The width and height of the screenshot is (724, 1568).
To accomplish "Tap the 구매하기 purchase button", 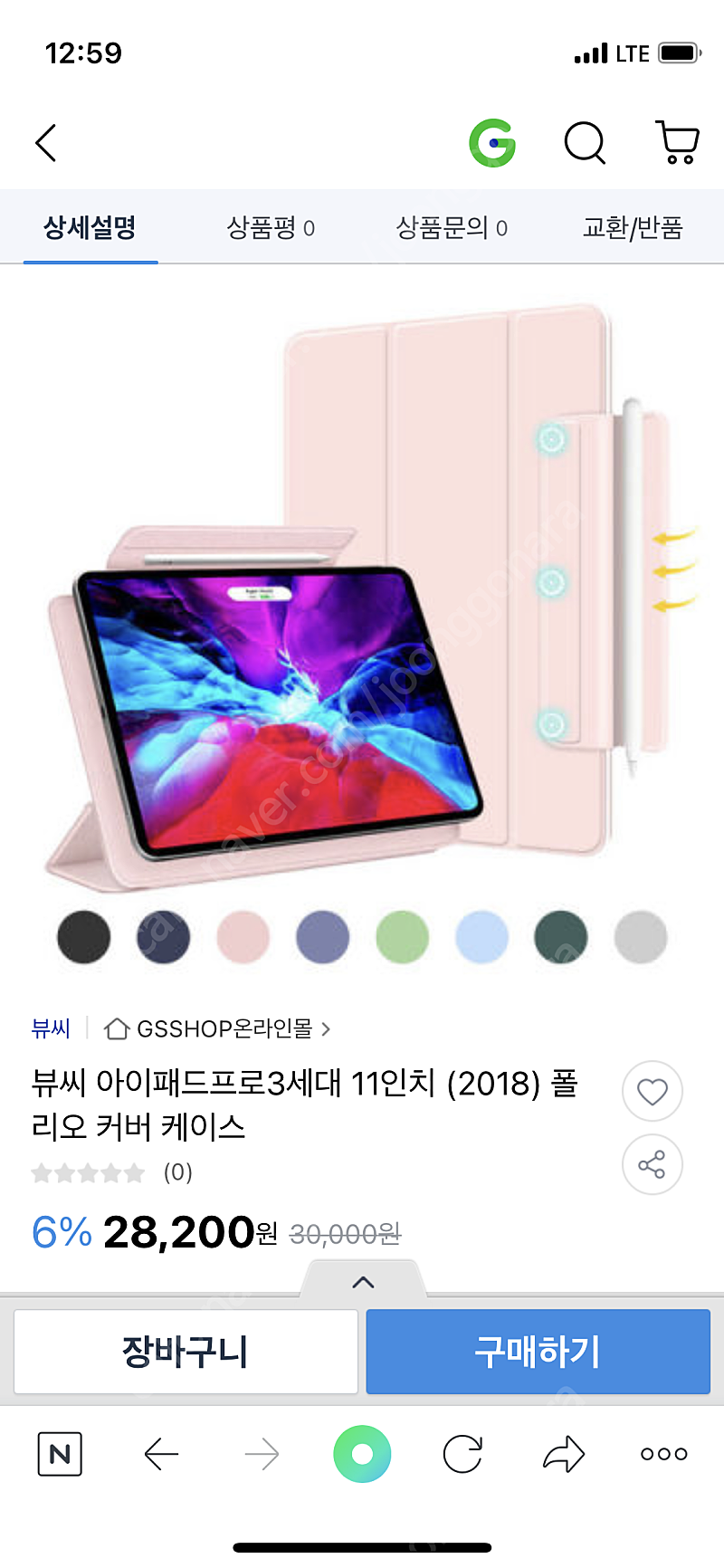I will [x=538, y=1352].
